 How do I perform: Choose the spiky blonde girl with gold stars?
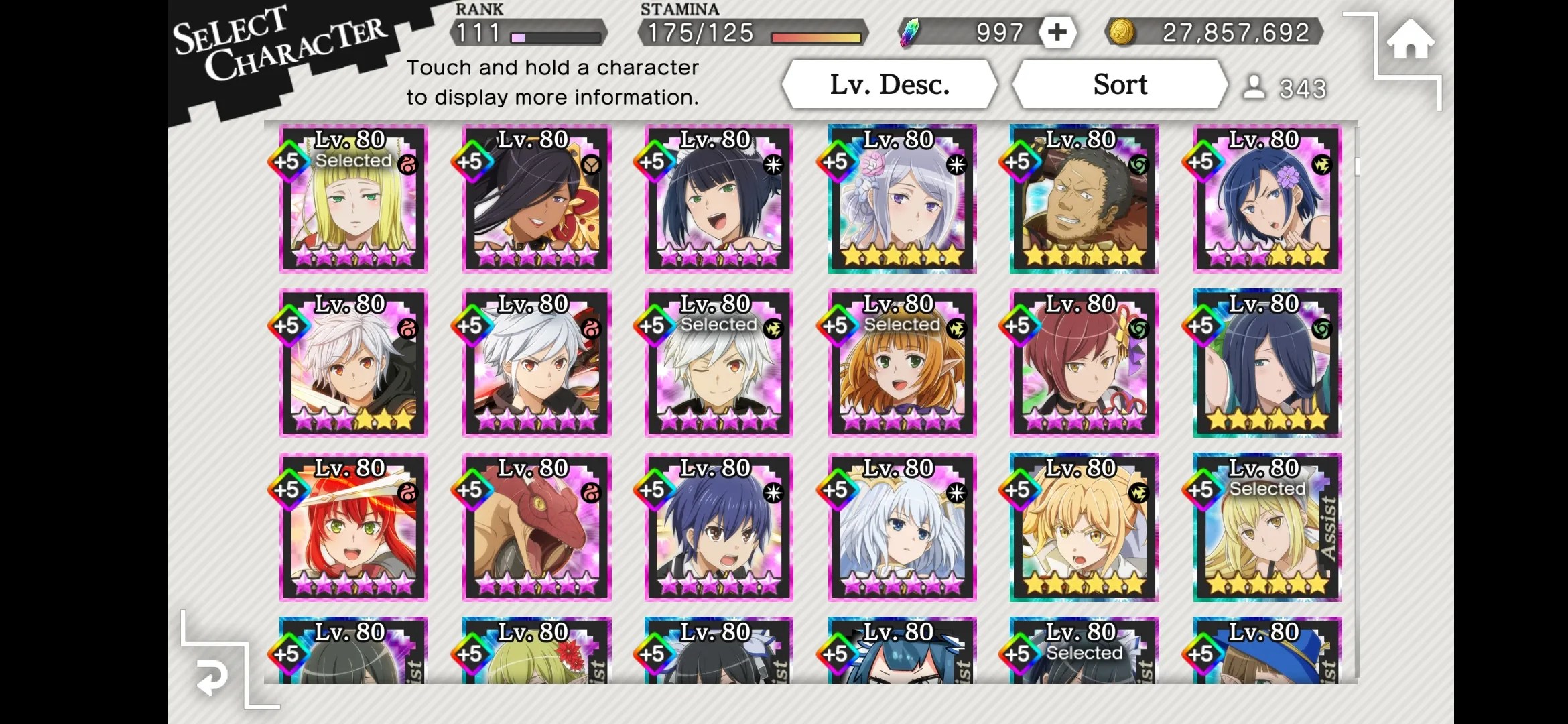click(1084, 528)
